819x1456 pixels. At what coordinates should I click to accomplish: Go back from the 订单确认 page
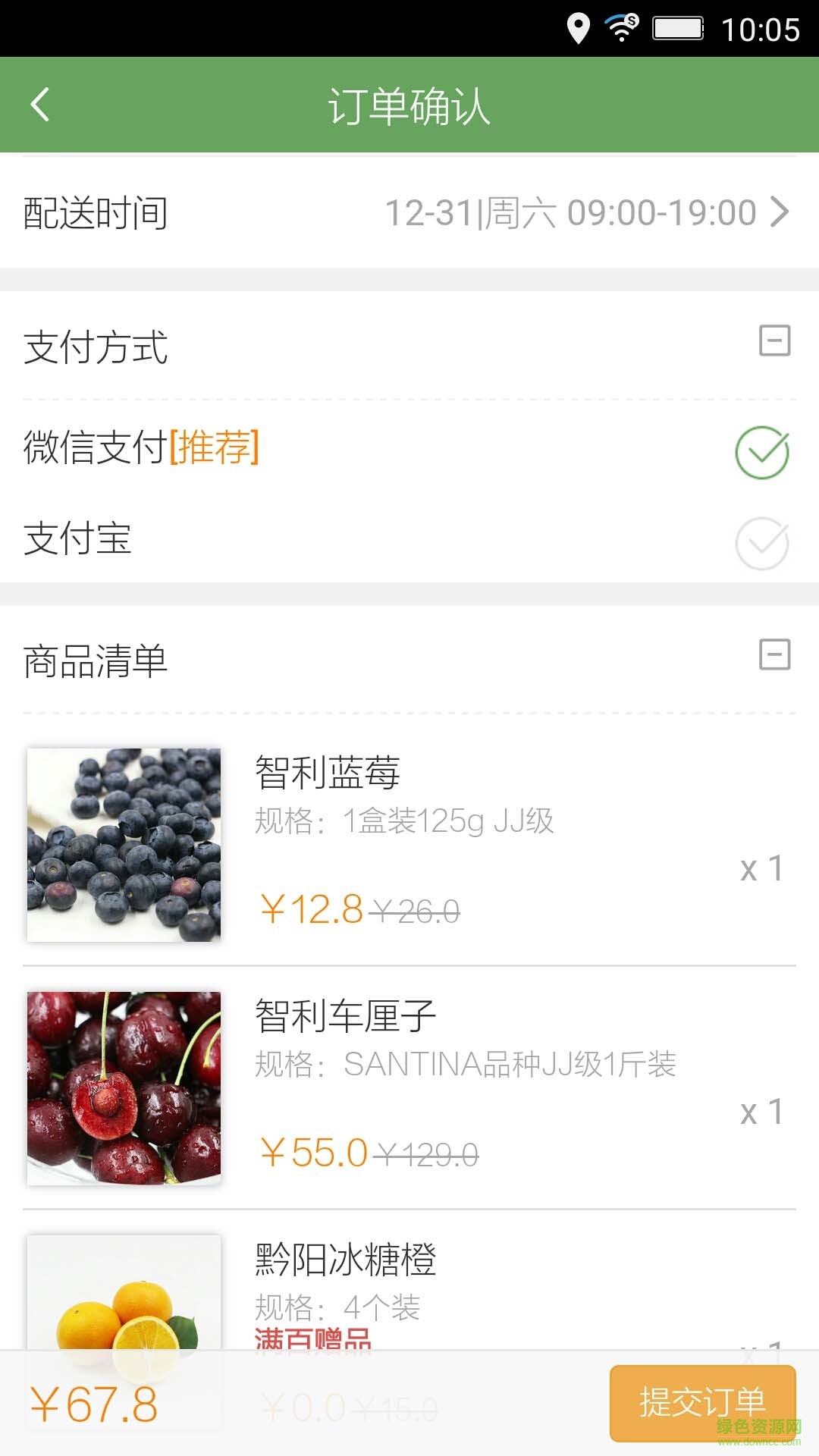pos(41,105)
